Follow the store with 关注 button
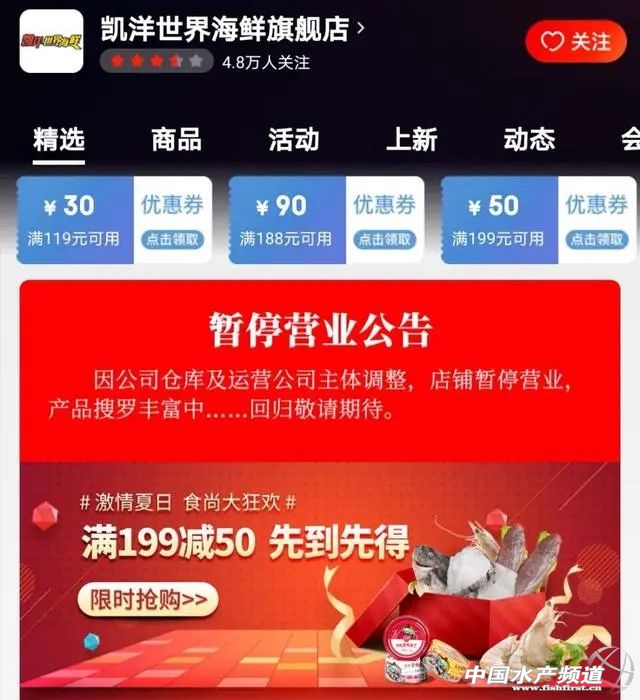Screen dimensions: 640x700 click(x=576, y=41)
